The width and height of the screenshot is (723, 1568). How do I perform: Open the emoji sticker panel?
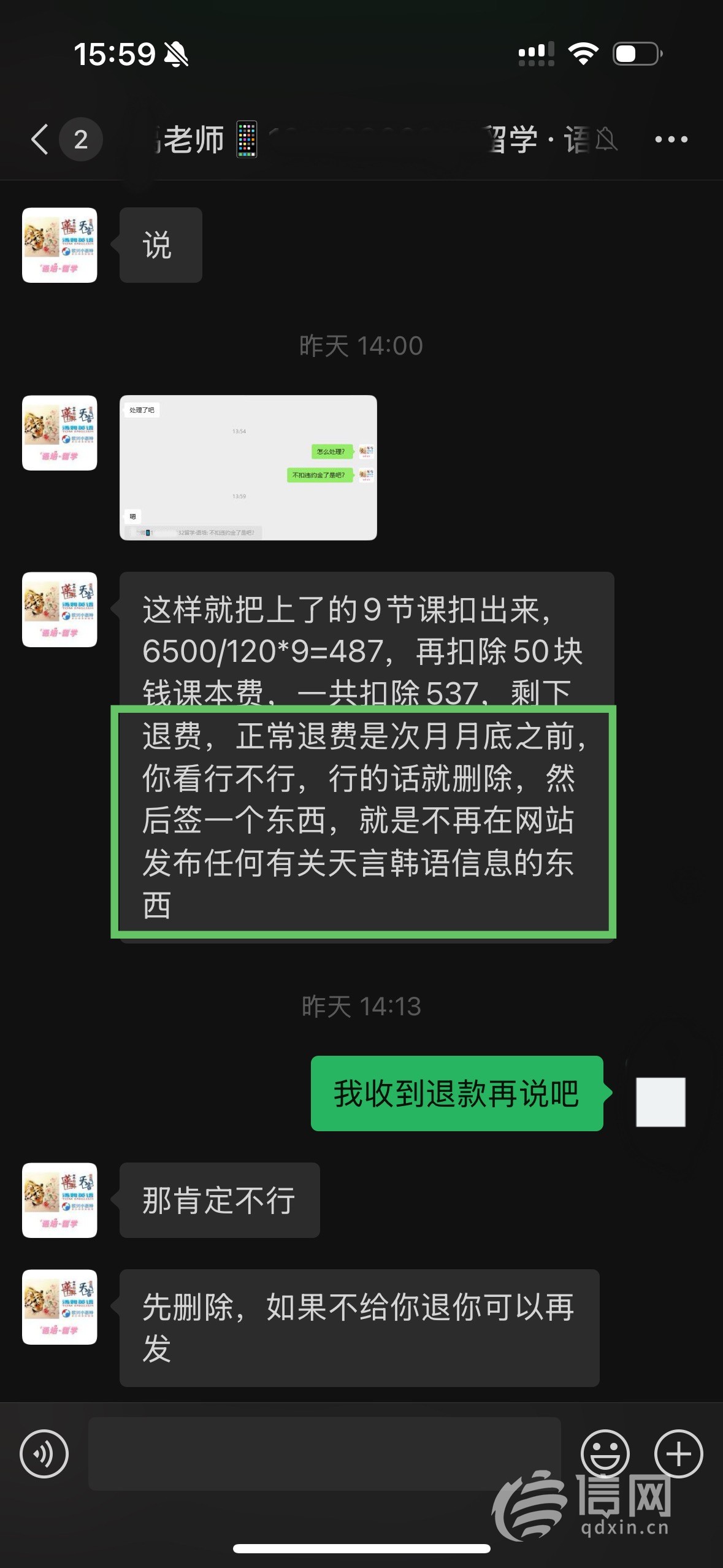605,1454
